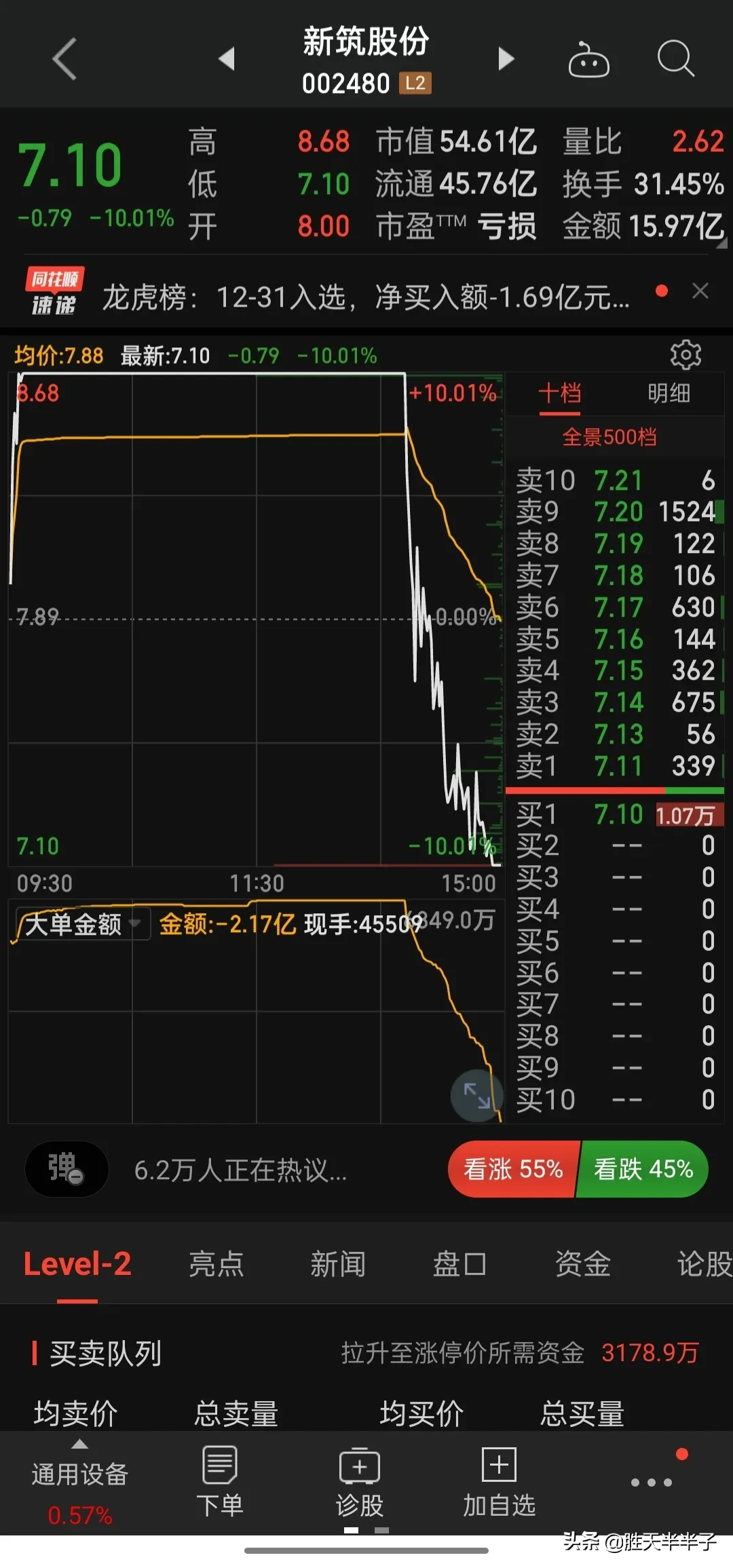Open the search magnifier
The image size is (733, 1568).
[675, 58]
